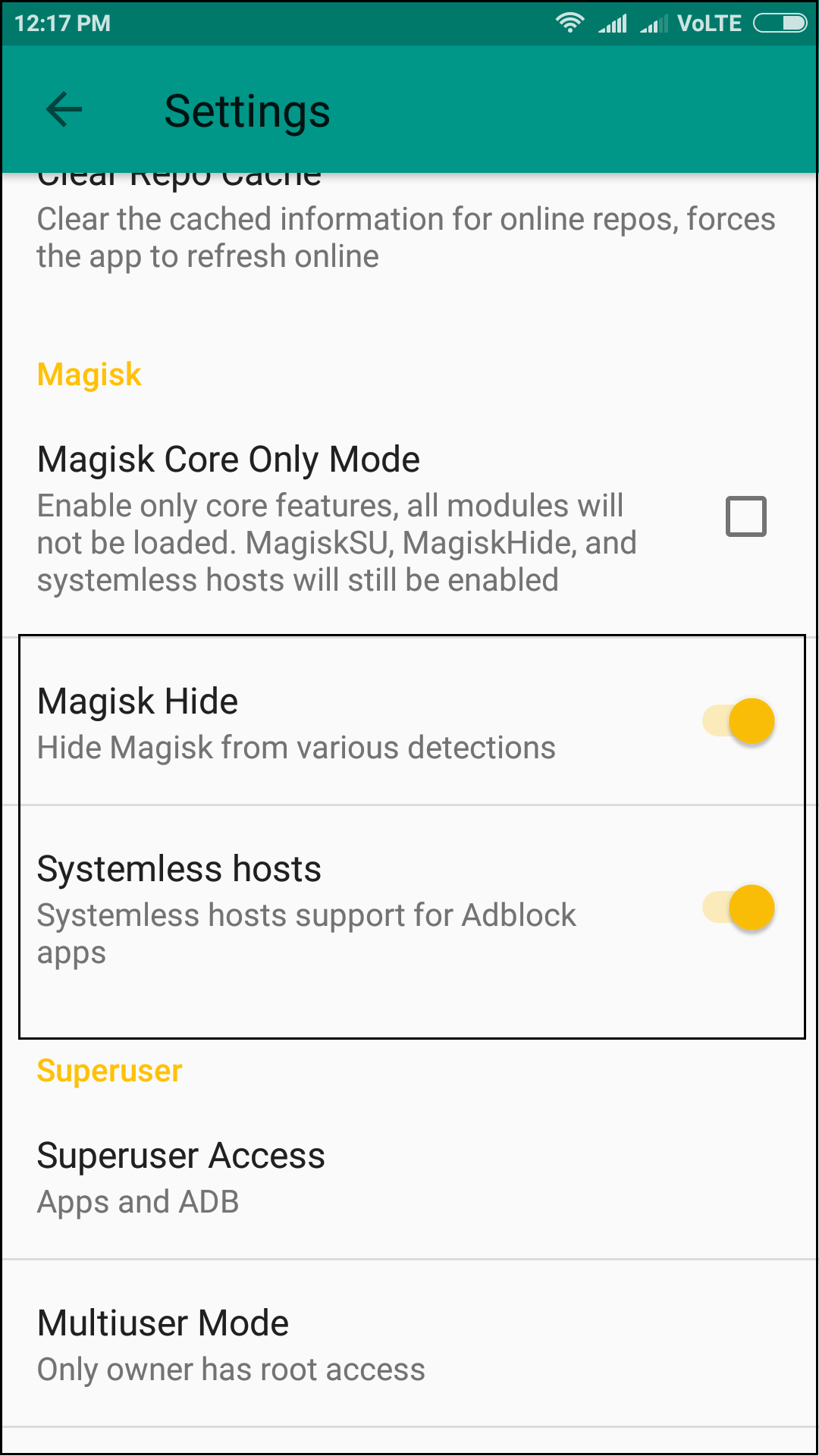
Task: Disable the Systemless hosts switch
Action: pyautogui.click(x=739, y=908)
